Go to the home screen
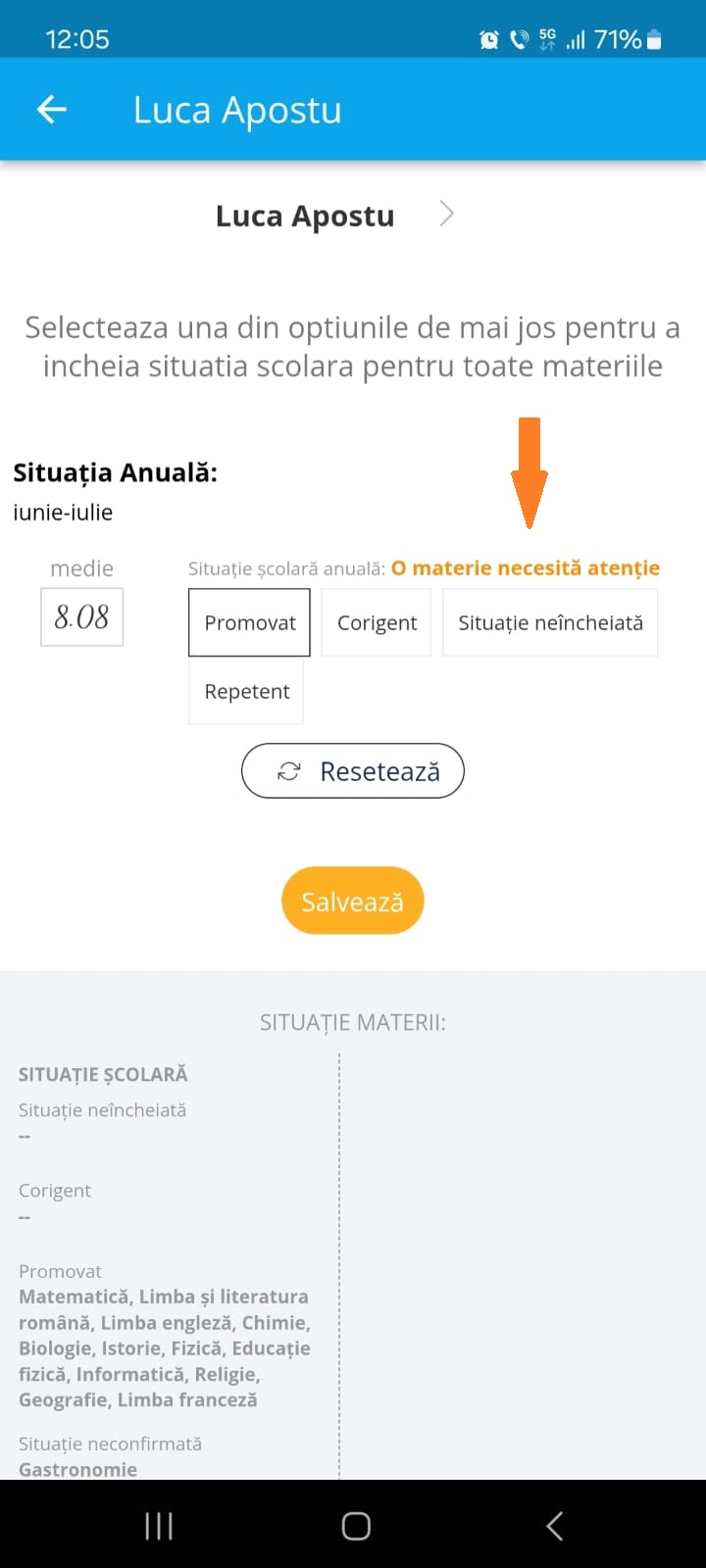 (x=356, y=1525)
